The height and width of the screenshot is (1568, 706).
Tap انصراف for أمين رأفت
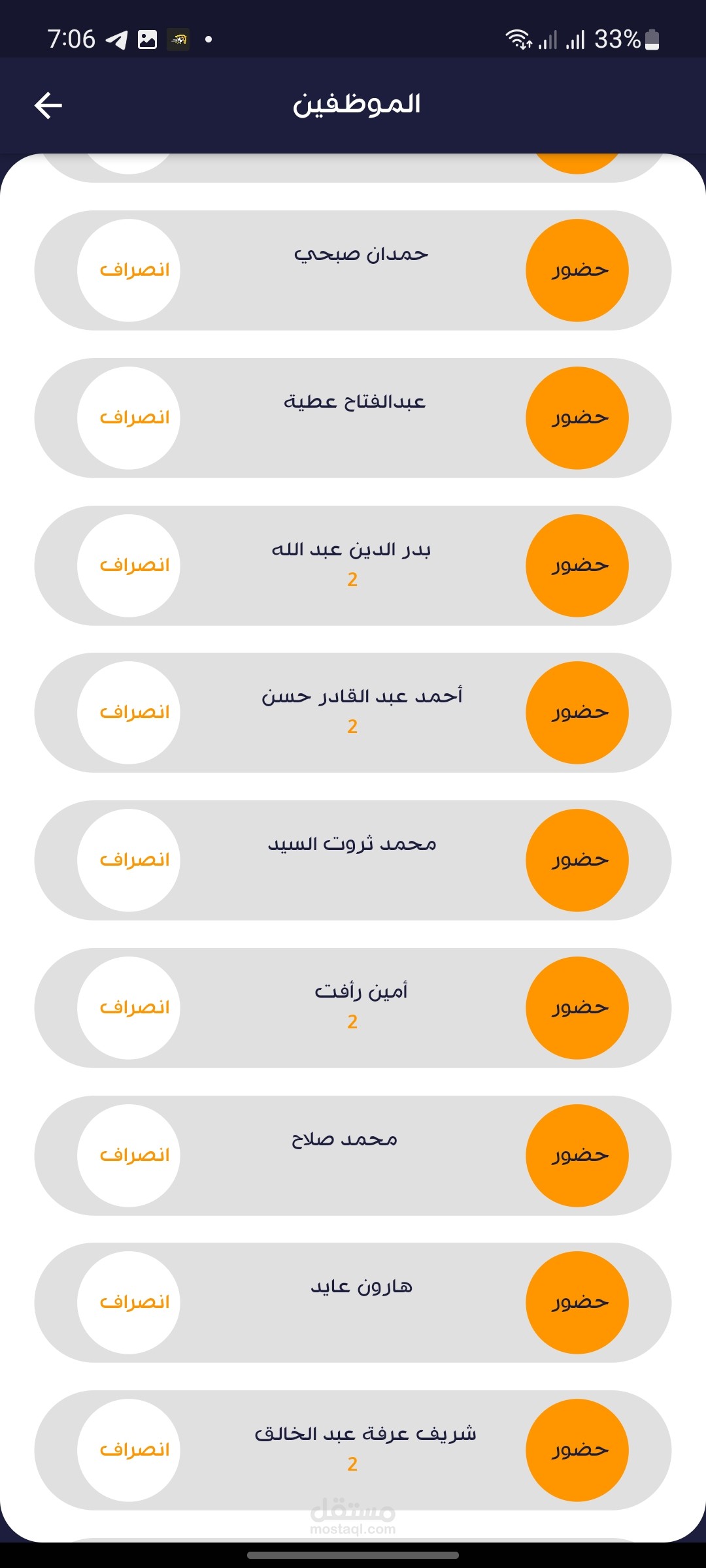[129, 1008]
